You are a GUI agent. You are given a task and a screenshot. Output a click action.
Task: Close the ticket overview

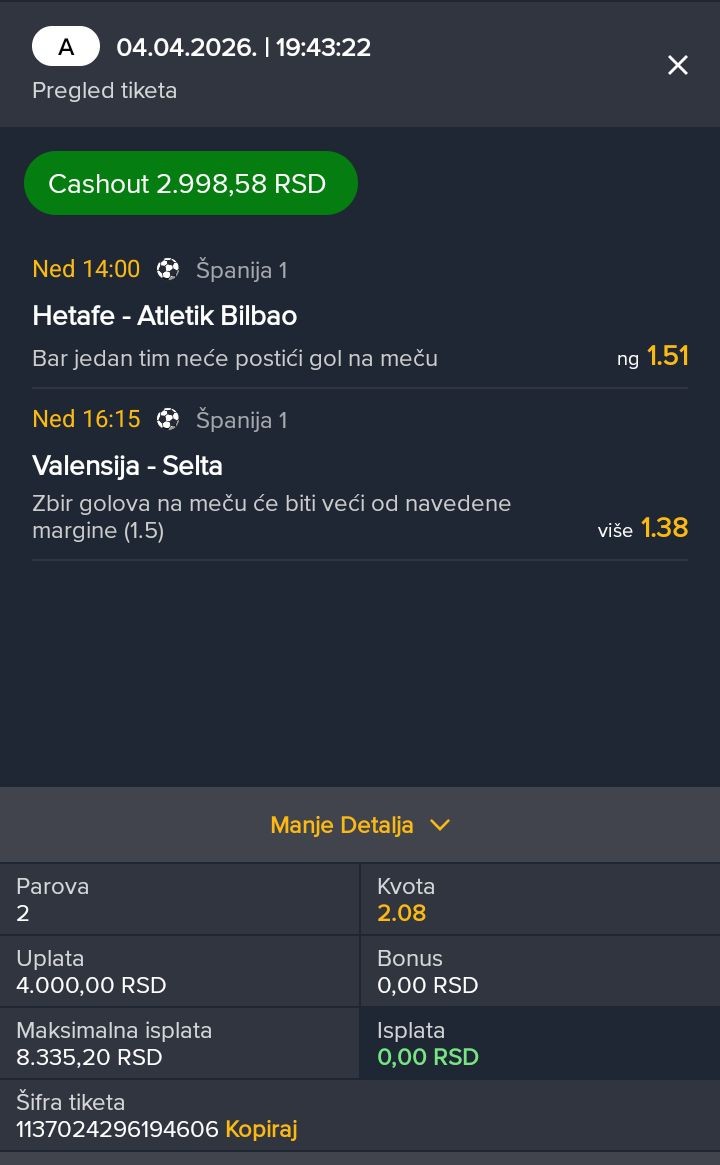(678, 66)
